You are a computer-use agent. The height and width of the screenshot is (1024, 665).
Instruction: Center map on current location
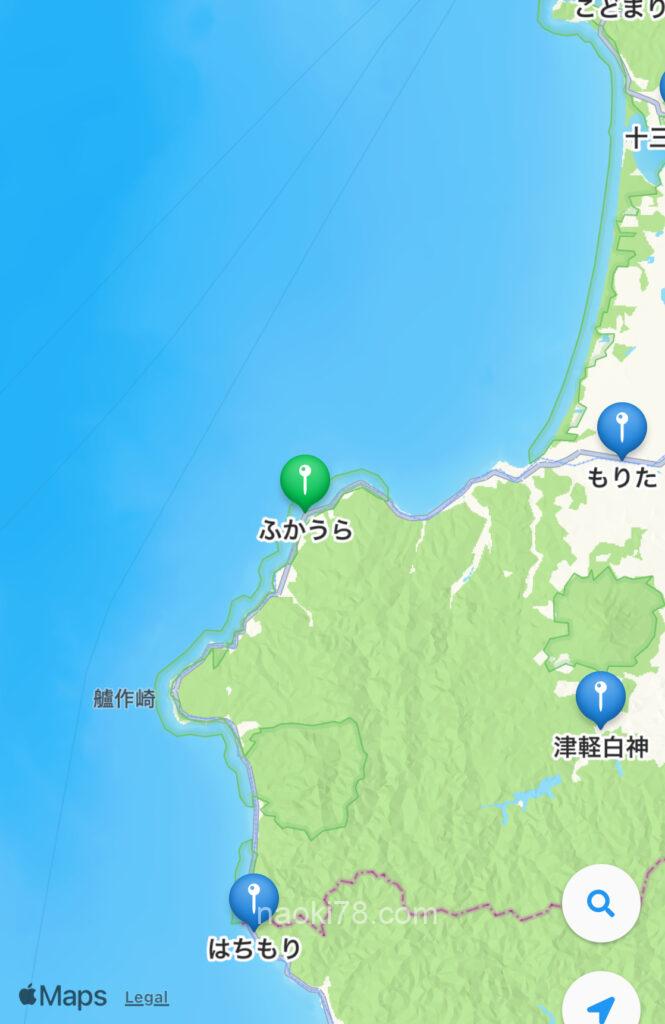[x=601, y=1005]
